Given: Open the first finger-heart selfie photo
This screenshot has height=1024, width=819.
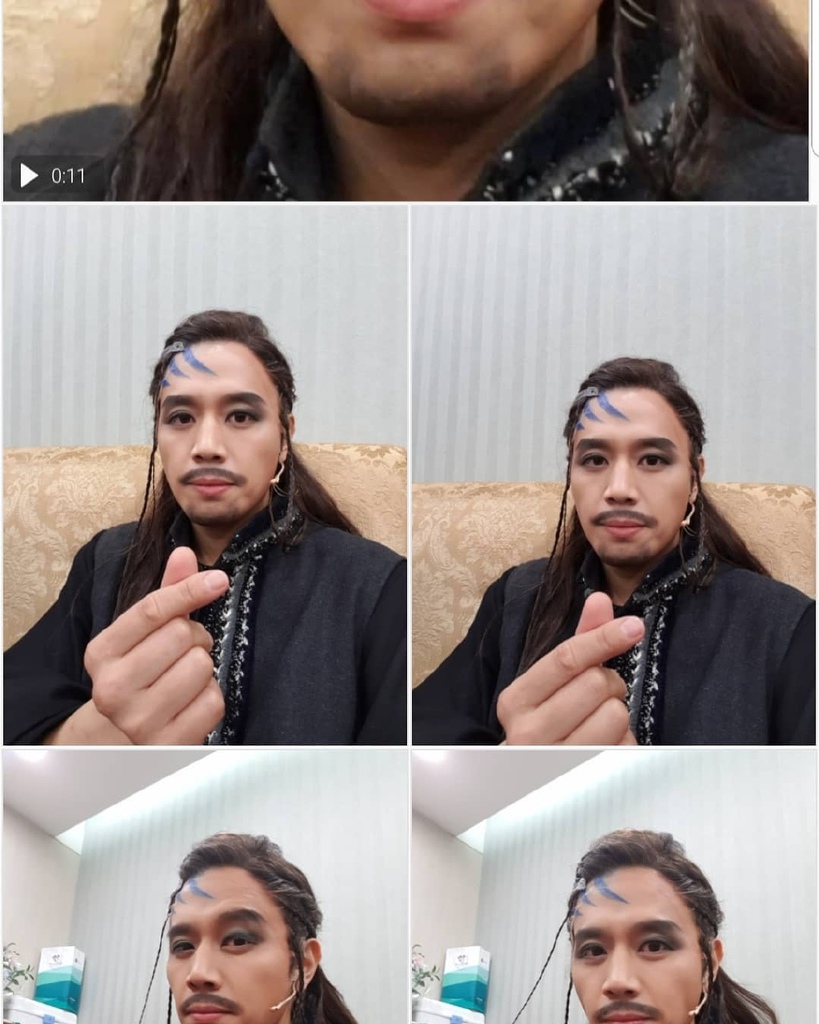Looking at the screenshot, I should coord(205,475).
